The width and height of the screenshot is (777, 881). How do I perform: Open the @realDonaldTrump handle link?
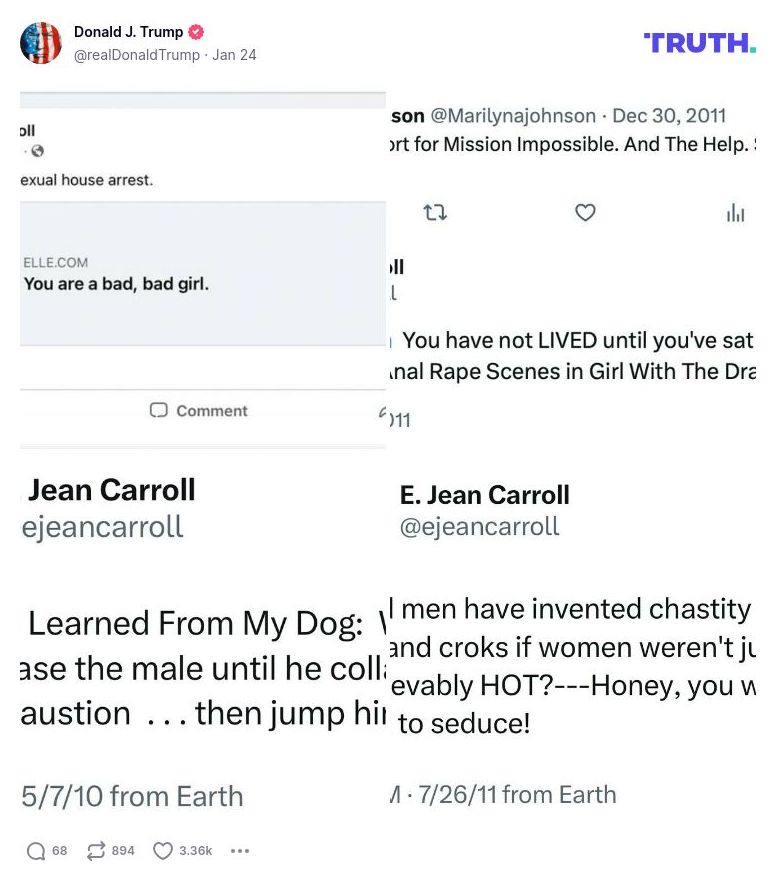click(136, 55)
